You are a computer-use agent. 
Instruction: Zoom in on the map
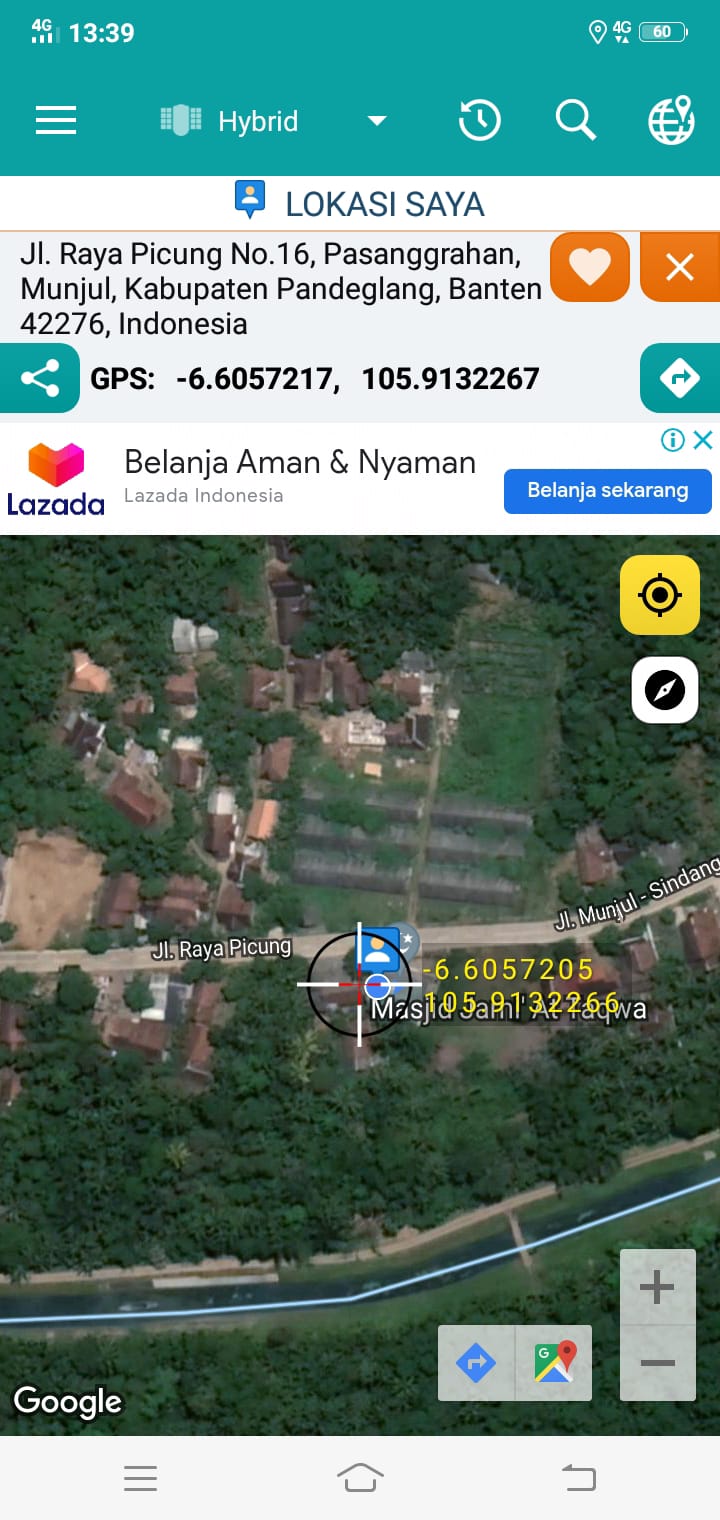[657, 1288]
